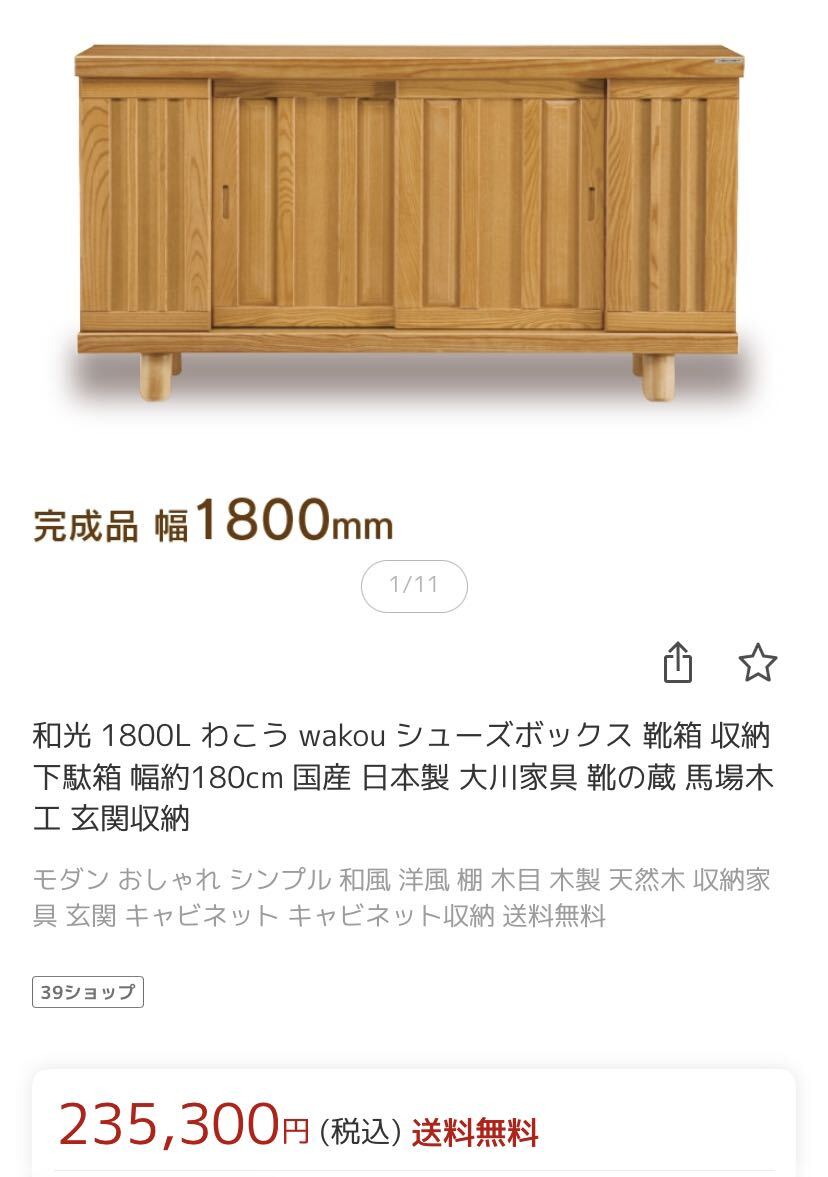Share this shoe cabinet product
The width and height of the screenshot is (828, 1177).
point(678,662)
